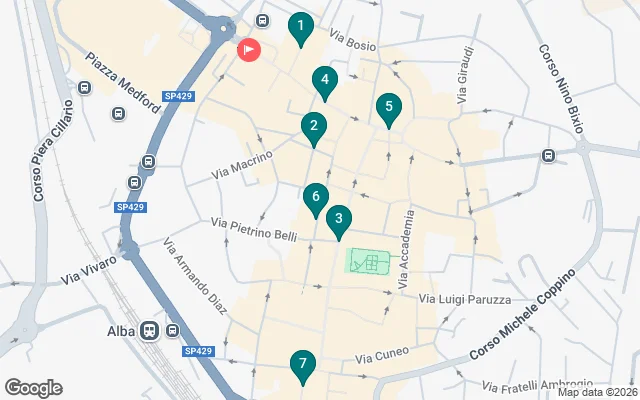Select map marker number 1

300,27
